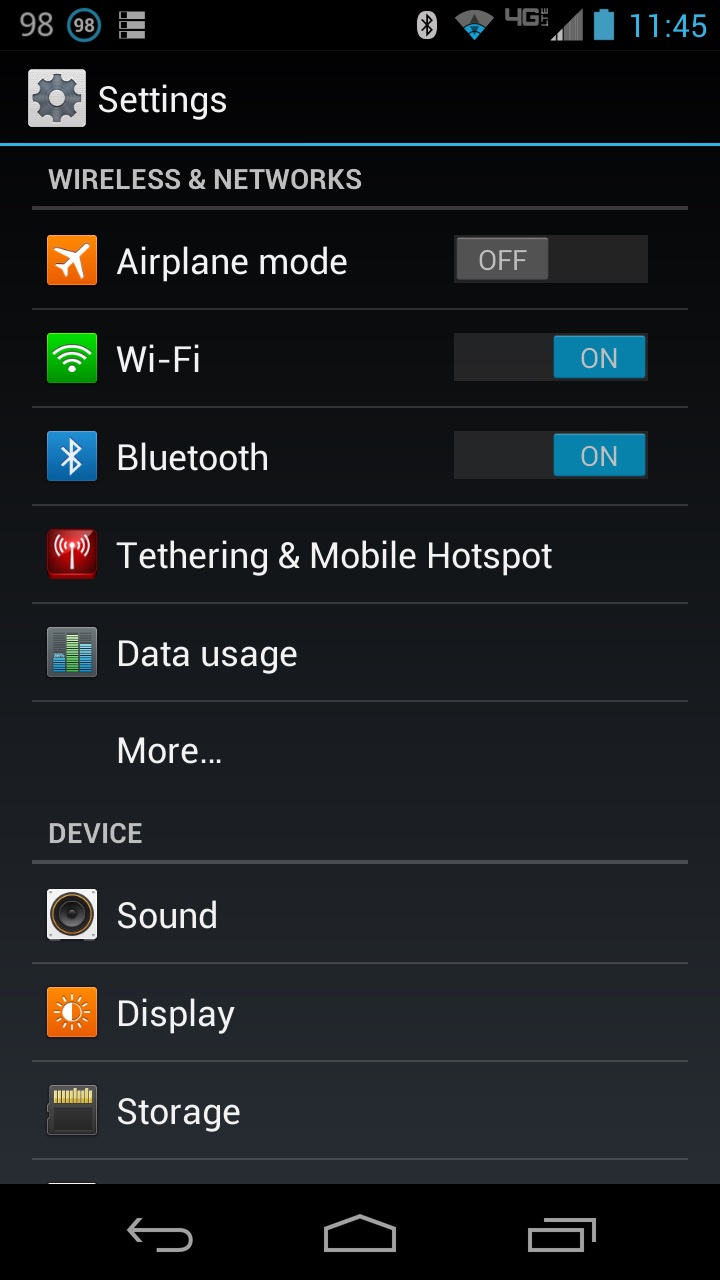Open Bluetooth settings row

360,456
